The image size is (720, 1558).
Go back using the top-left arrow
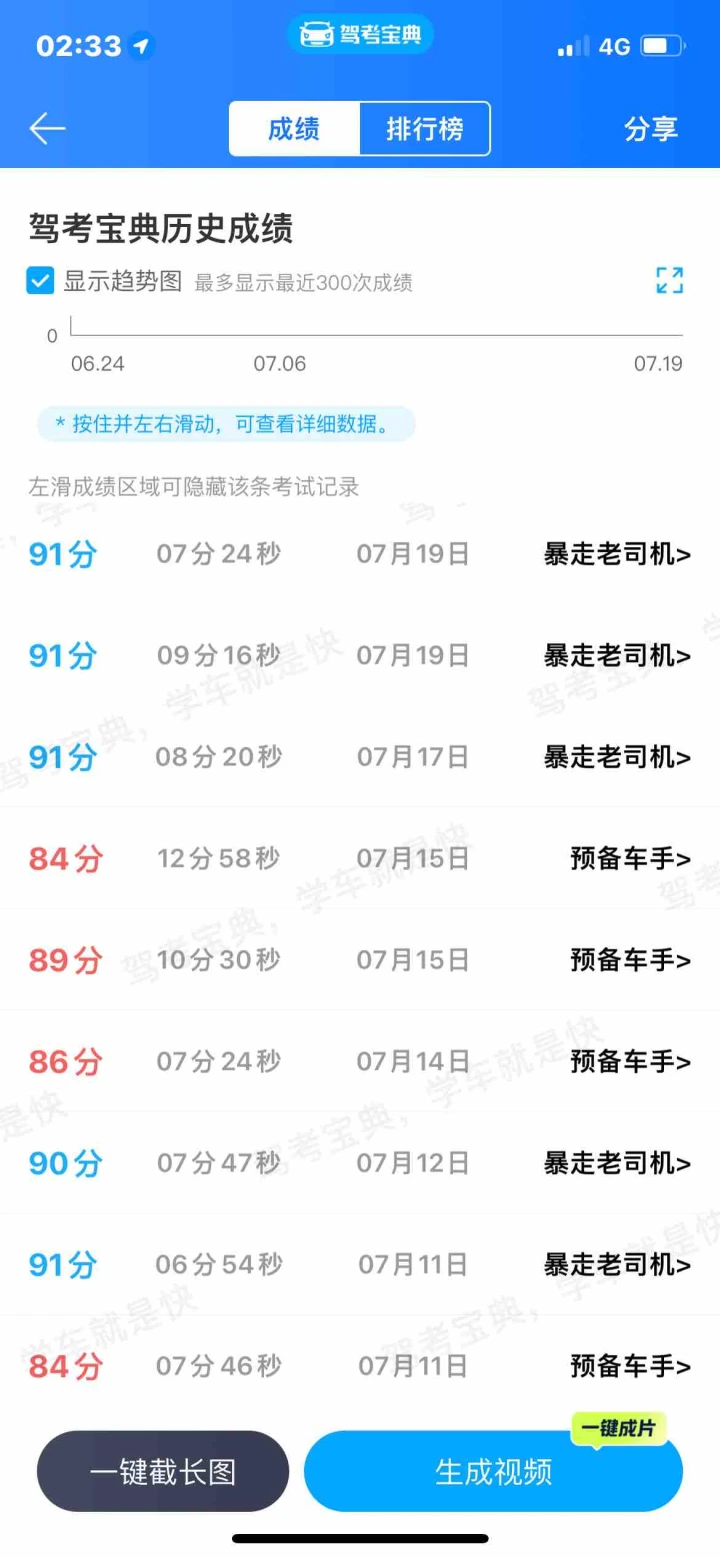pos(47,128)
